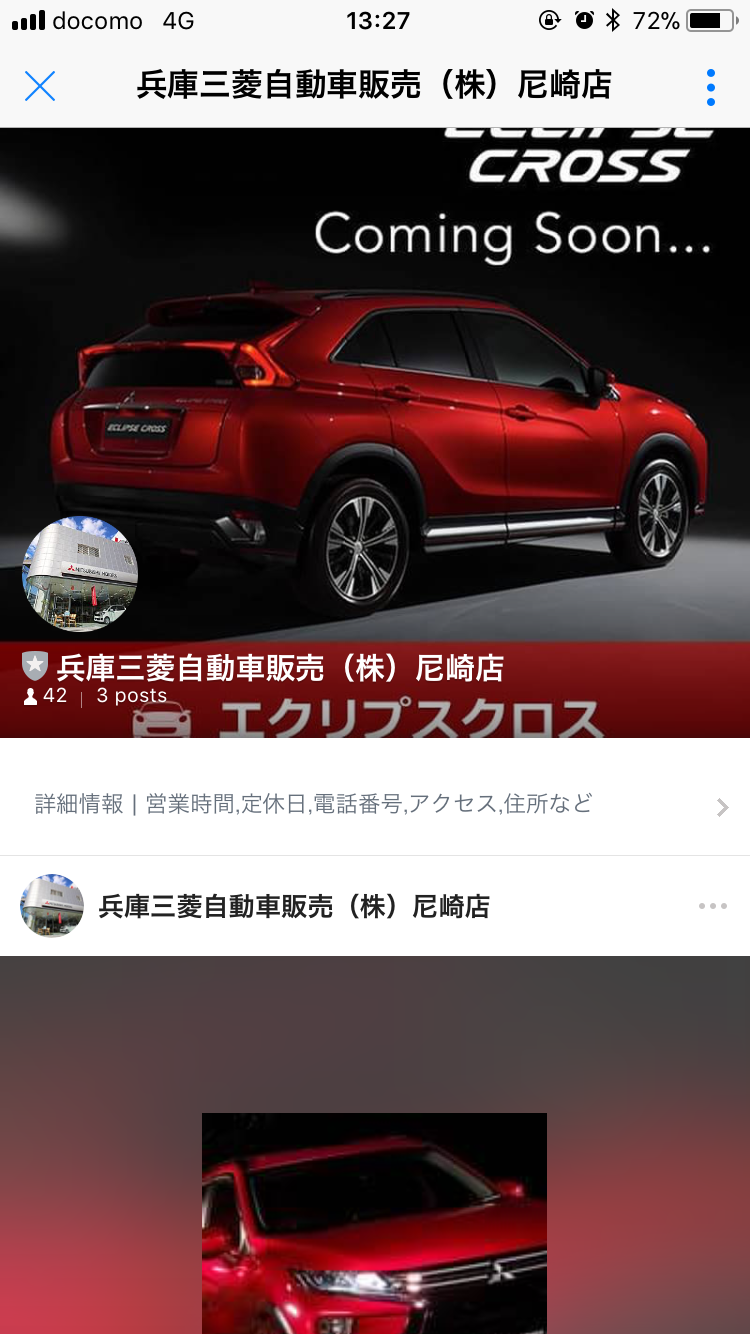Close the page with the X icon
Screen dimensions: 750x1334
pyautogui.click(x=40, y=87)
